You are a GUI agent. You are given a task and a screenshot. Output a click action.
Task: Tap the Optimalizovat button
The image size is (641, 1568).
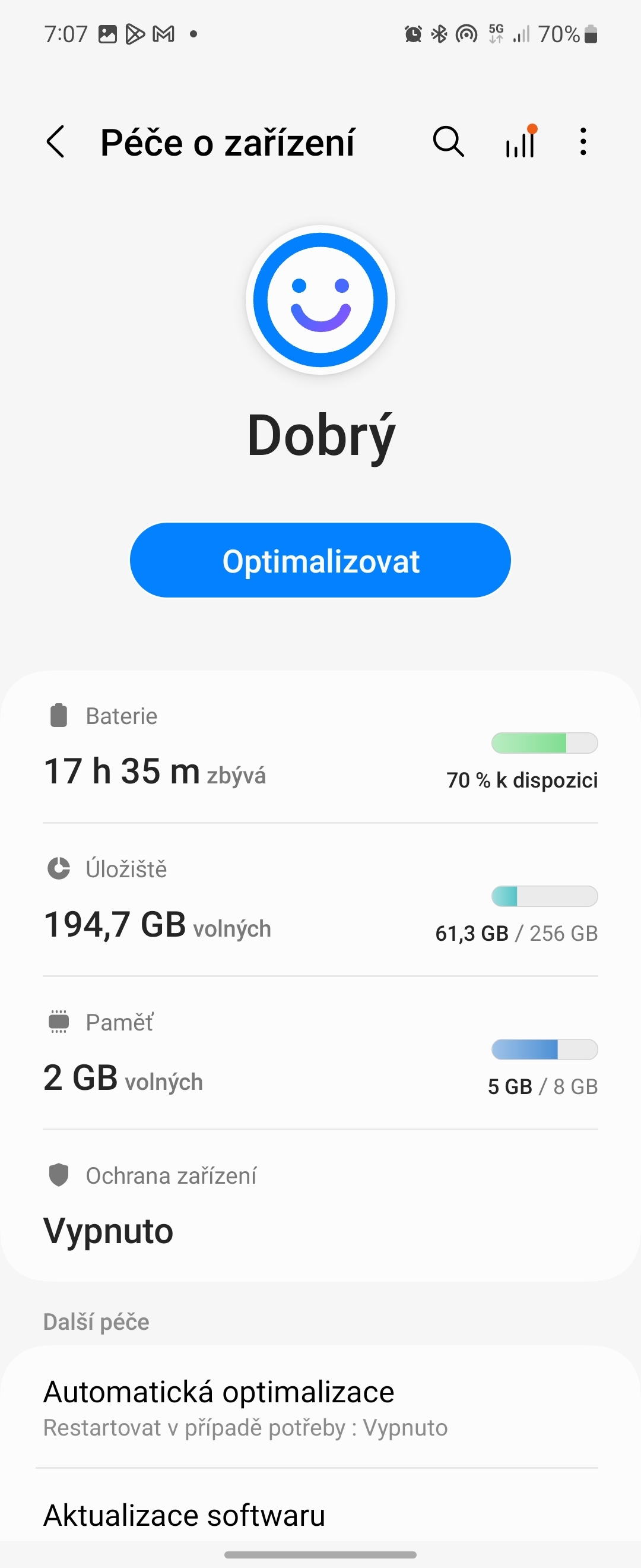point(320,560)
